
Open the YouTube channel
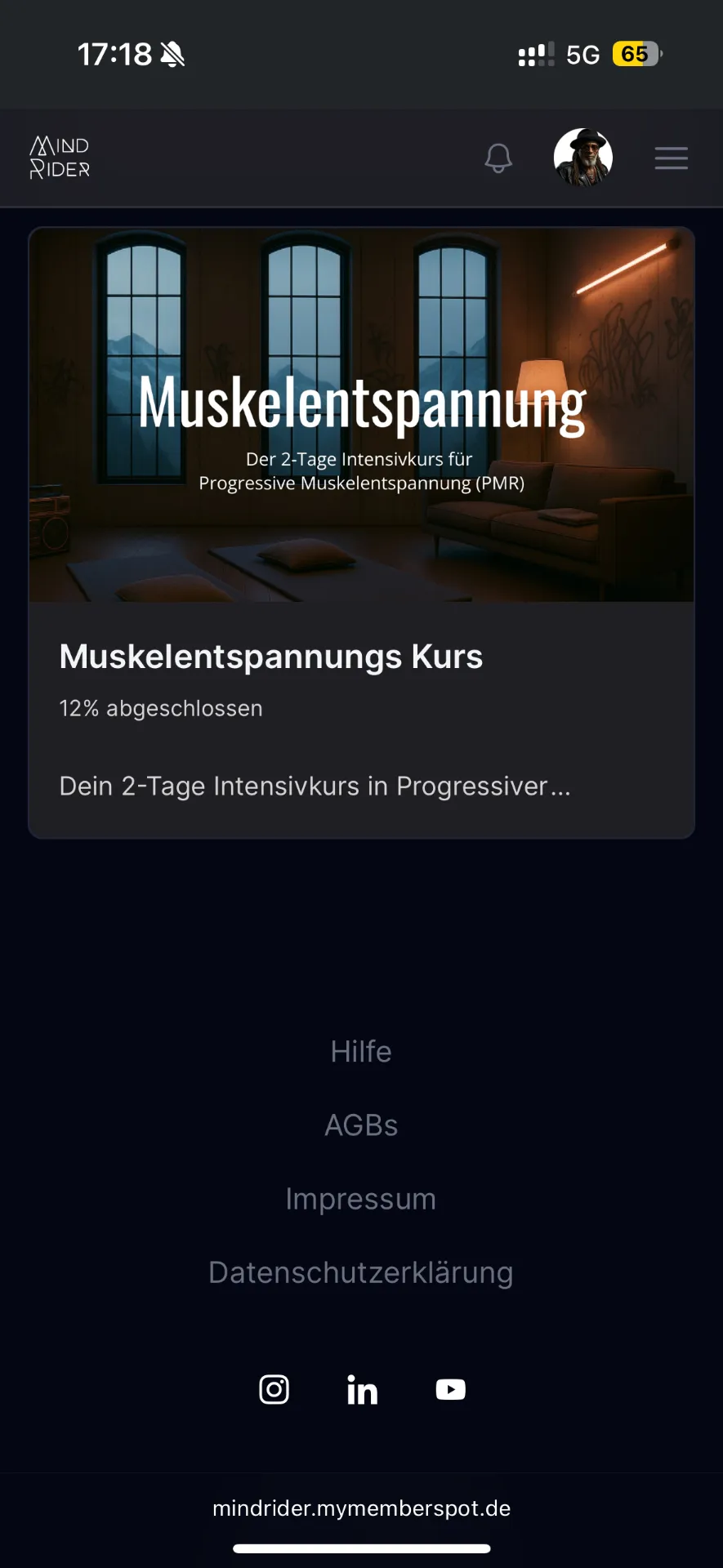coord(450,1389)
